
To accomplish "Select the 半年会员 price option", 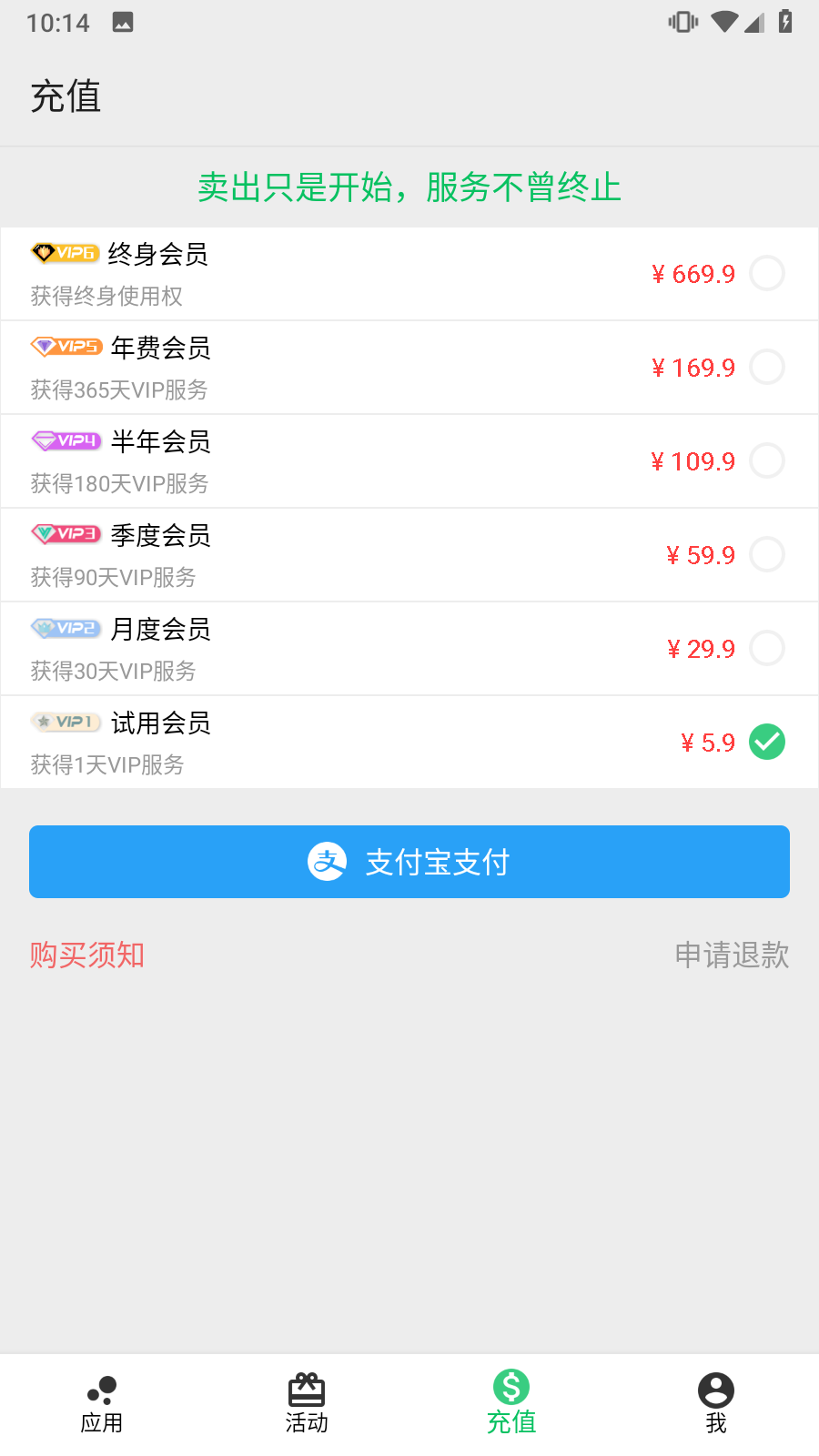I will (767, 460).
